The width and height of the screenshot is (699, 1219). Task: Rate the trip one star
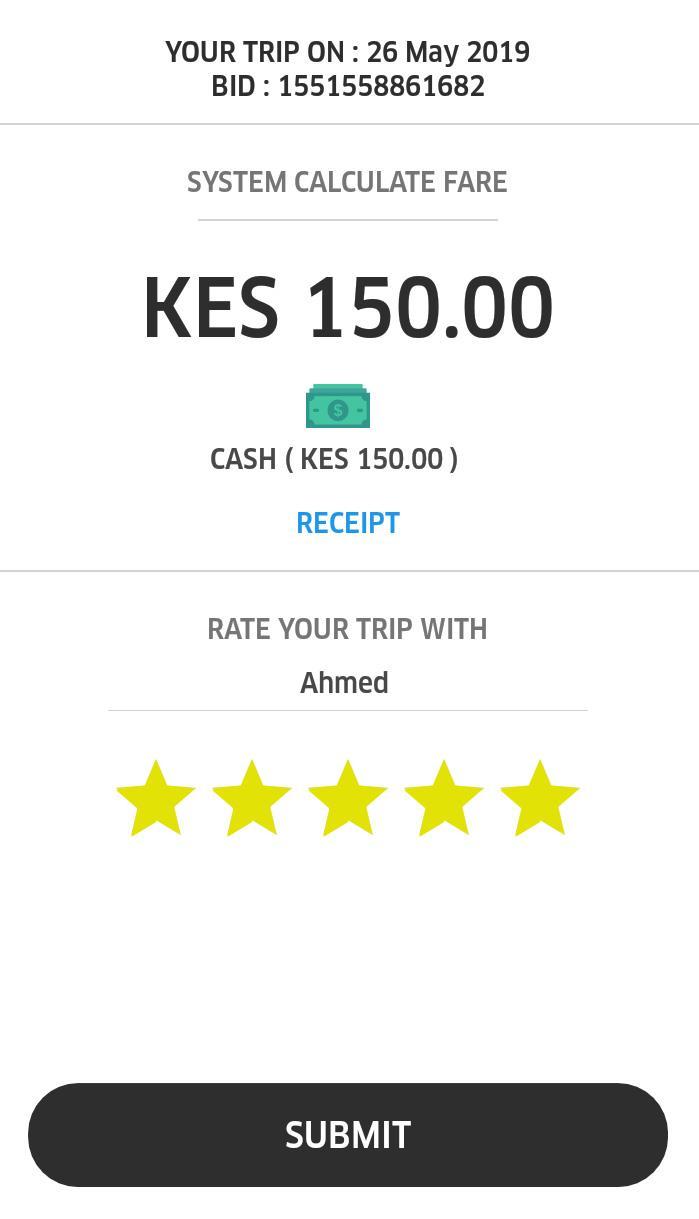pos(156,799)
